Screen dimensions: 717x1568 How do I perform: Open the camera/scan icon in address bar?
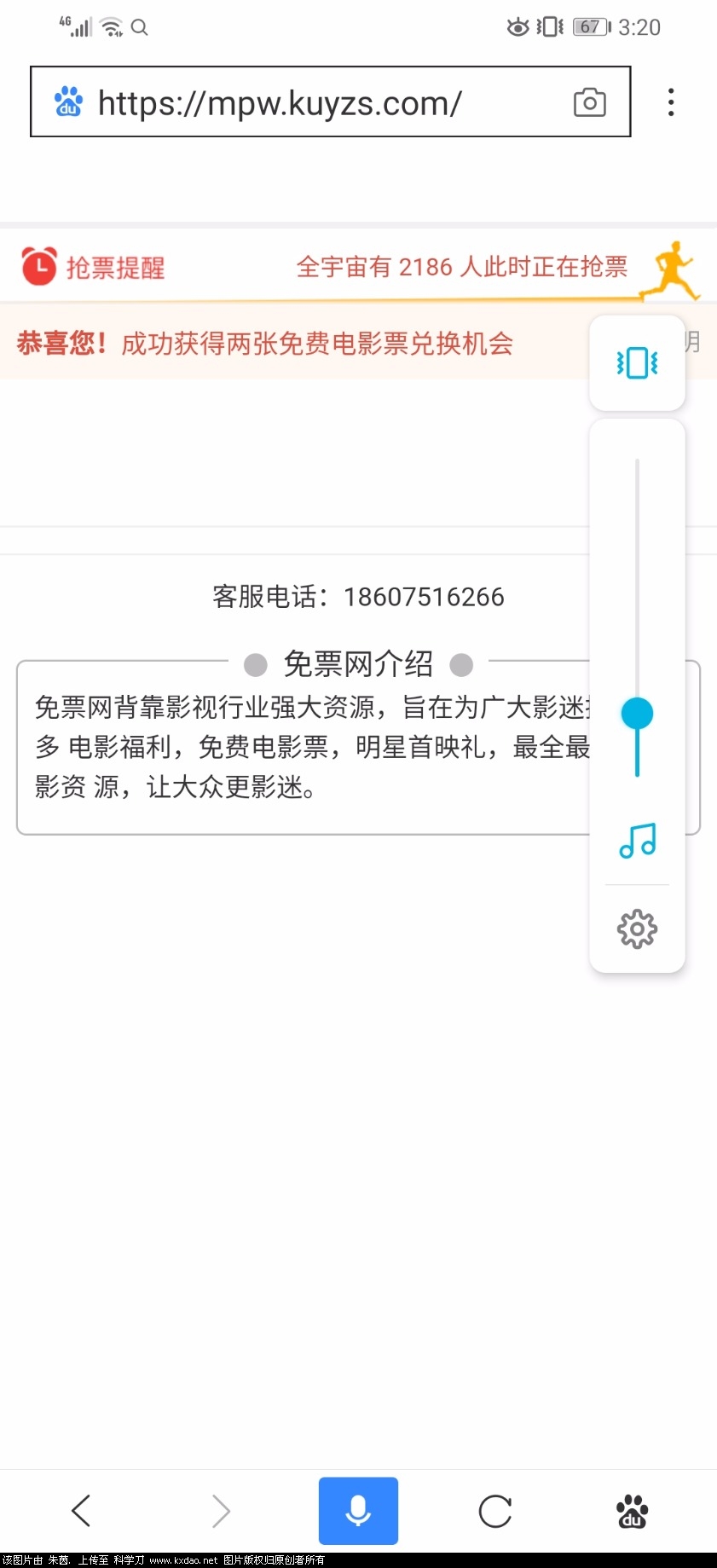click(x=590, y=101)
